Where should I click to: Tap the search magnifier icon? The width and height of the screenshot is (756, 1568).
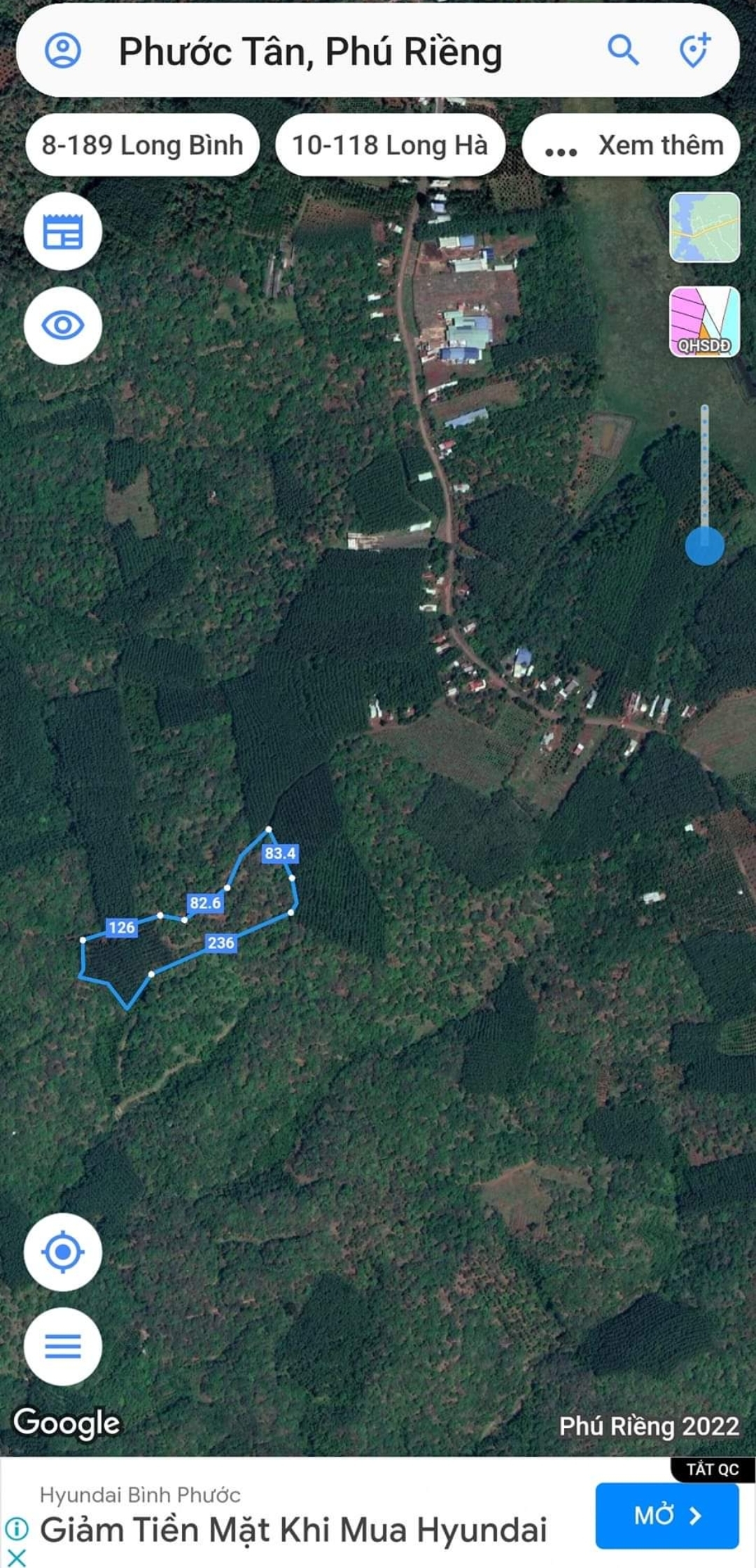(x=622, y=50)
